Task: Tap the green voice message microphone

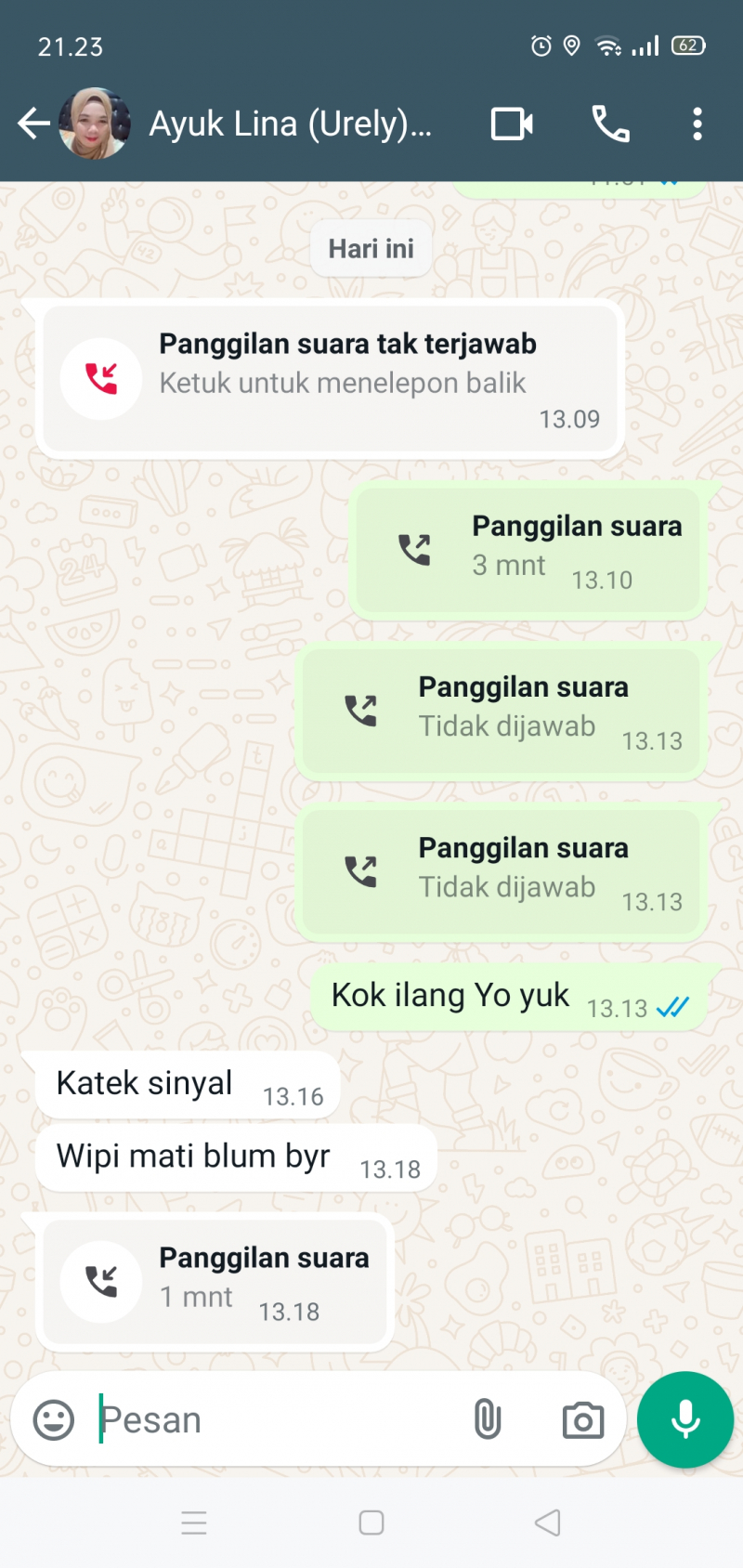Action: [x=685, y=1419]
